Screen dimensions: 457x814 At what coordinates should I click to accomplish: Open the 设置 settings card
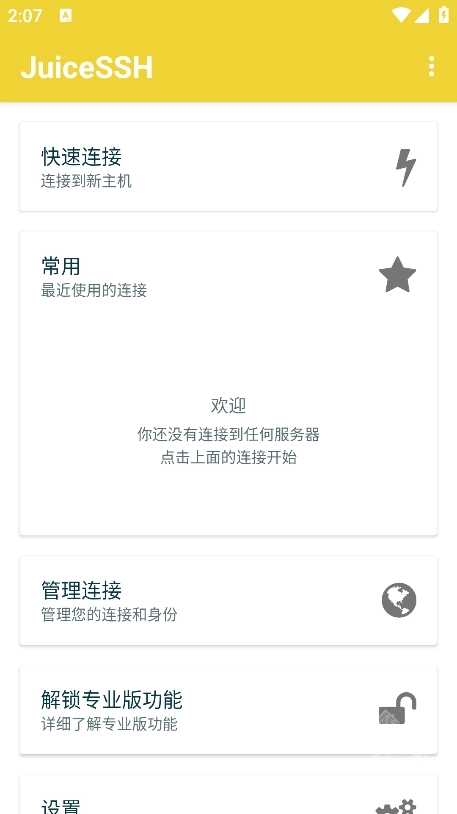(x=228, y=795)
